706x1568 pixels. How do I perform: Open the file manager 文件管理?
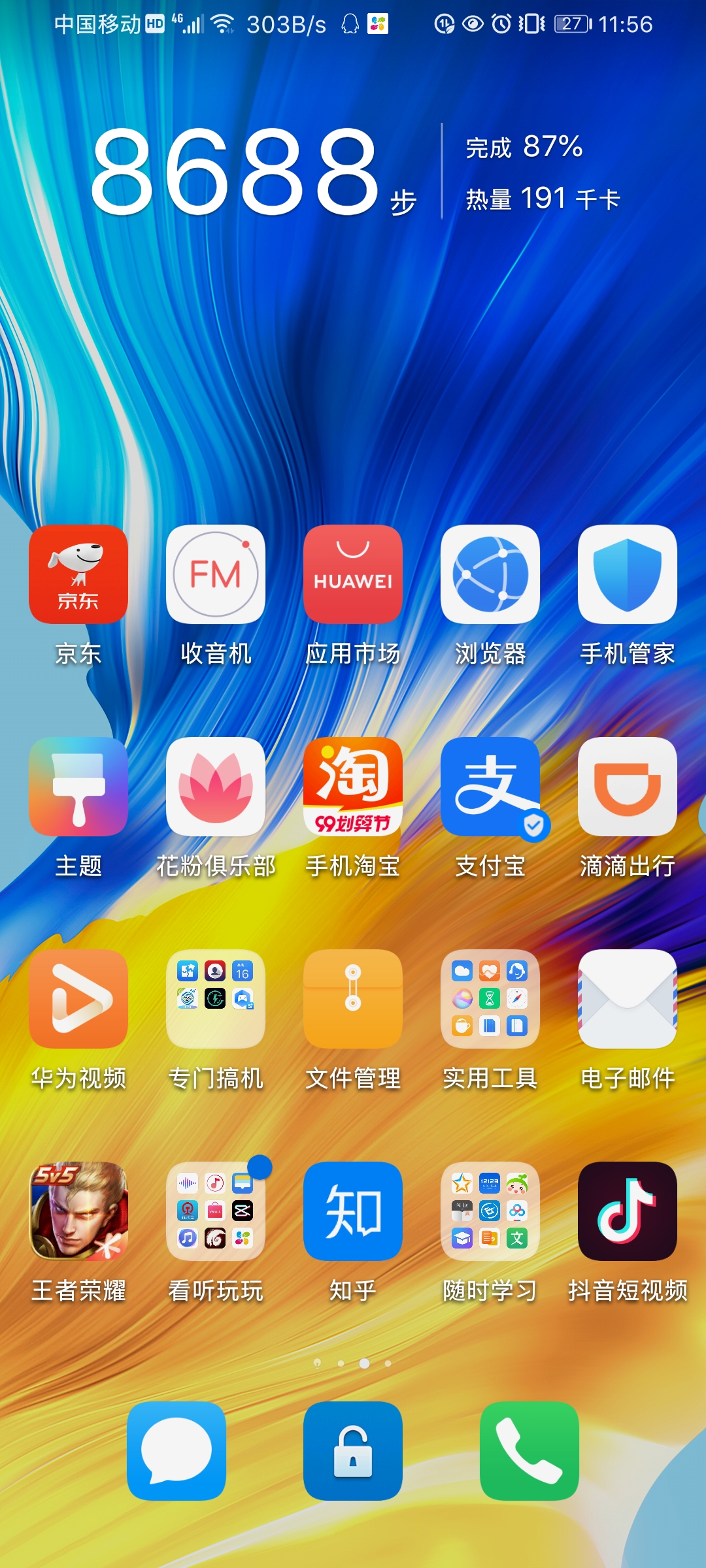[x=353, y=999]
